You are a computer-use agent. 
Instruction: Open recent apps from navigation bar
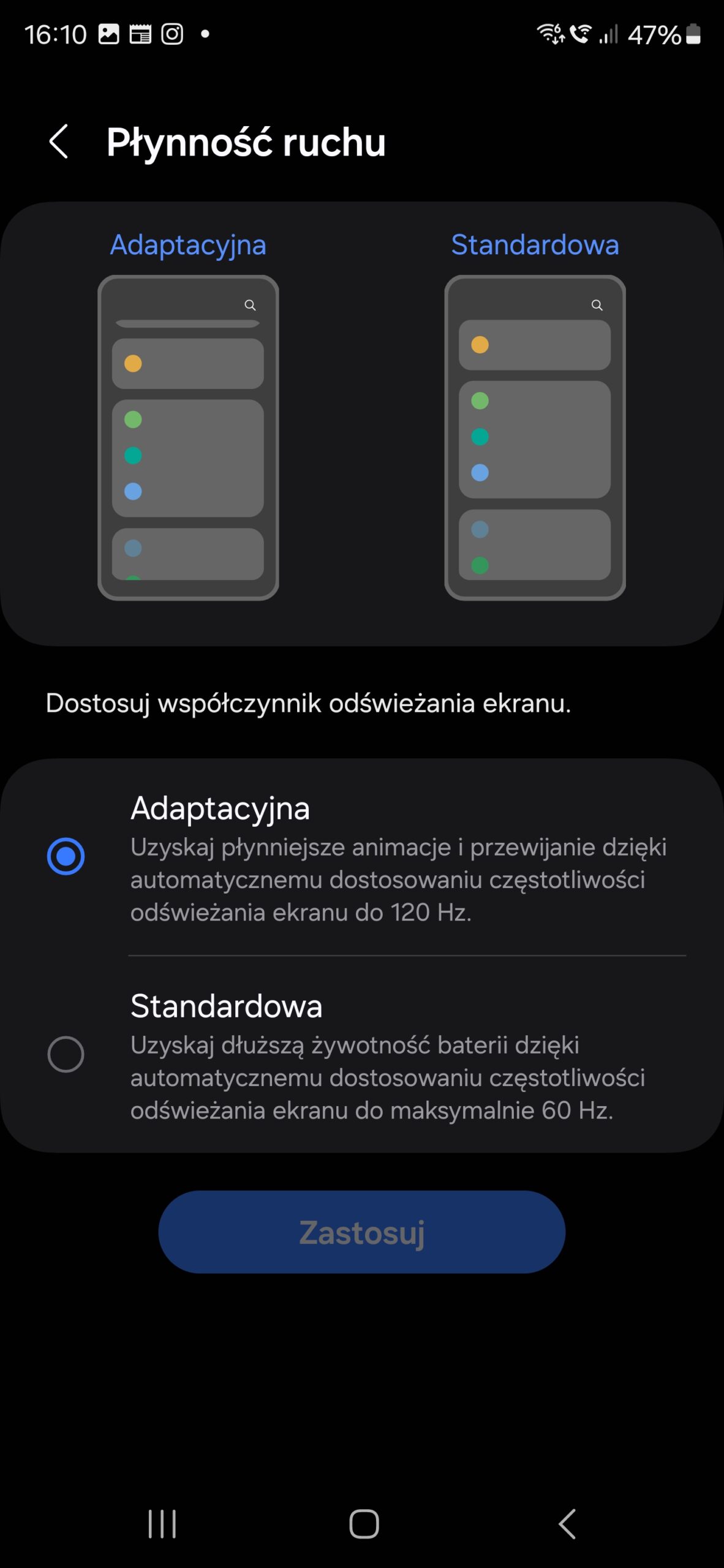click(x=162, y=1523)
